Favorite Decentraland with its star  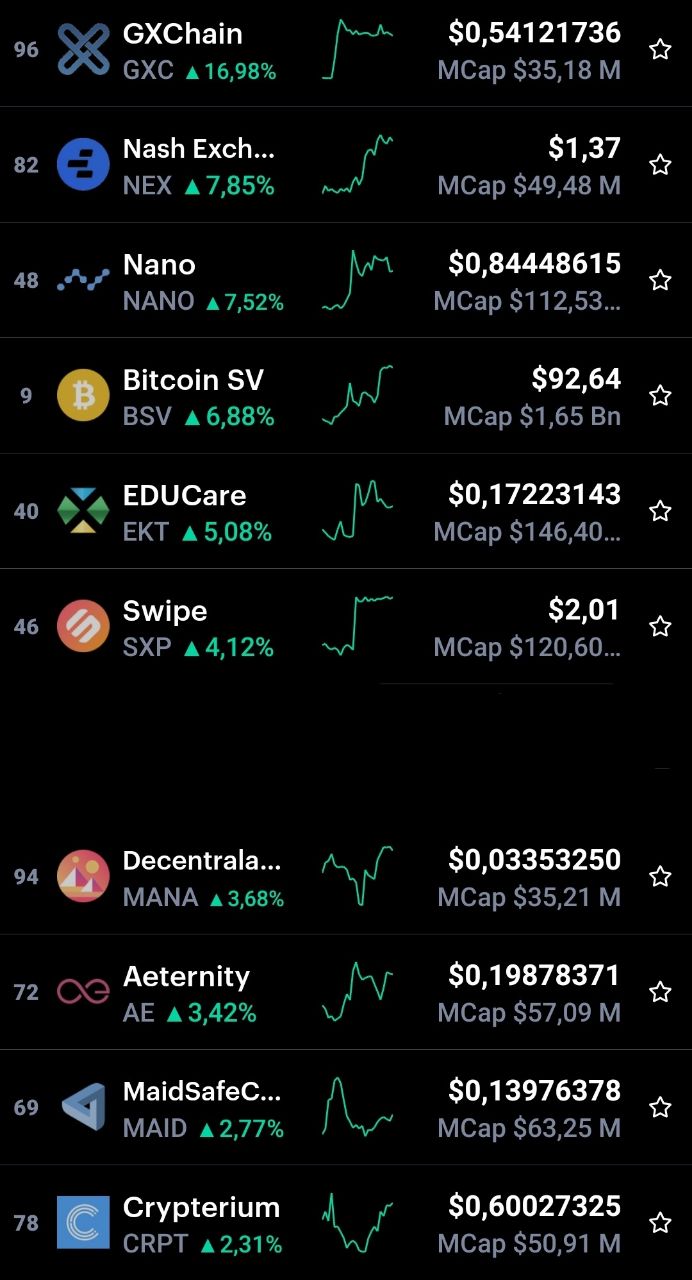pos(660,877)
